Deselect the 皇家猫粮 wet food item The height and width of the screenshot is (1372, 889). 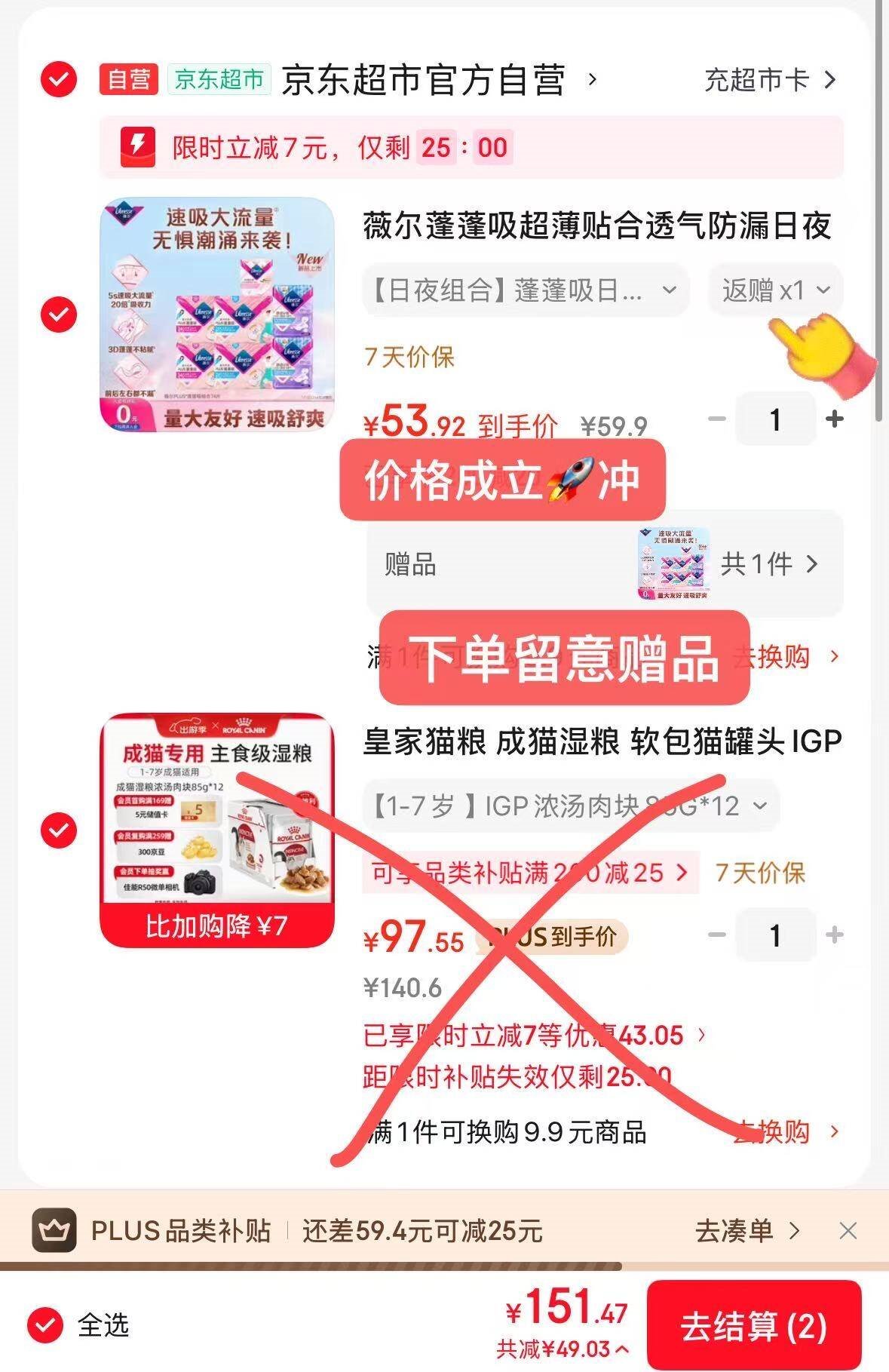tap(59, 830)
